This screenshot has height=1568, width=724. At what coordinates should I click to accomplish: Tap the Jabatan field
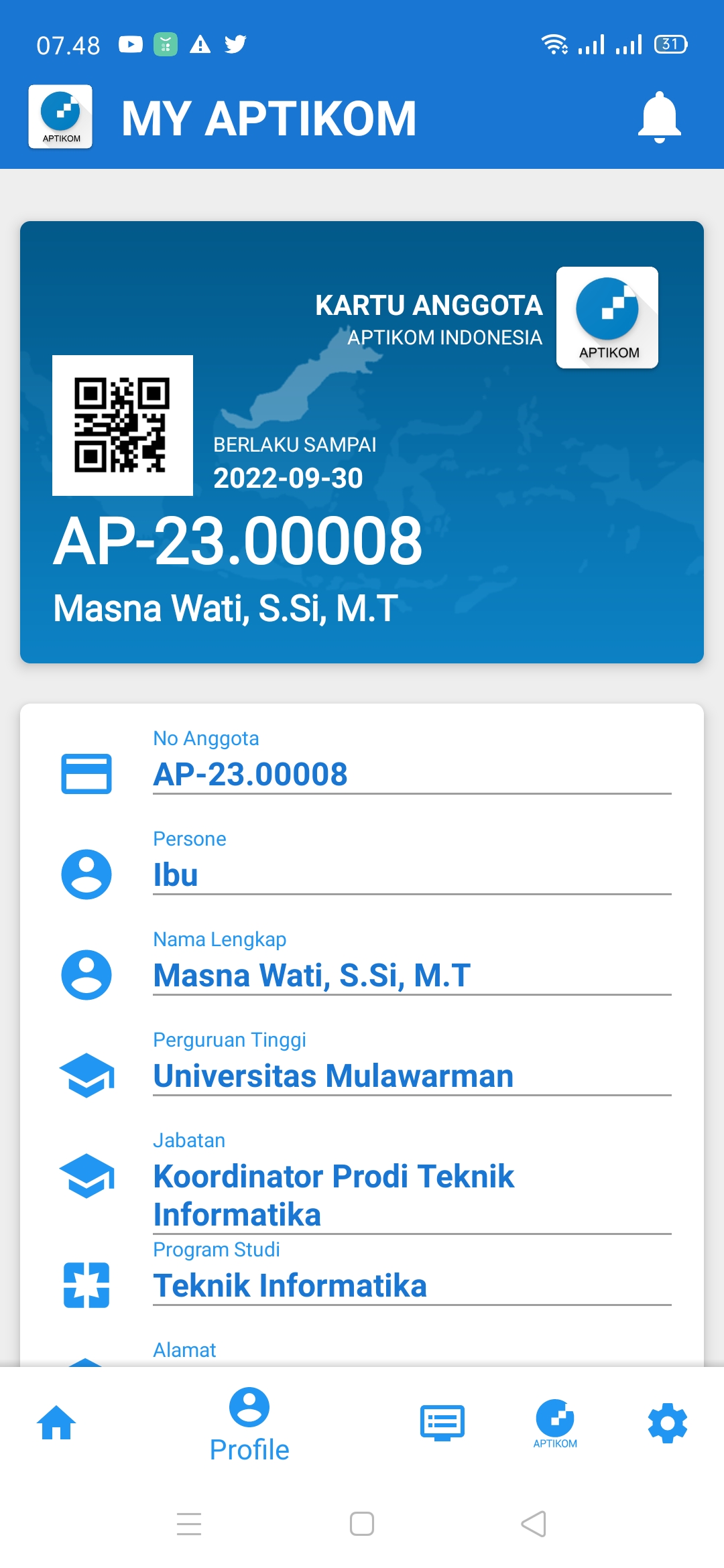pyautogui.click(x=412, y=1195)
